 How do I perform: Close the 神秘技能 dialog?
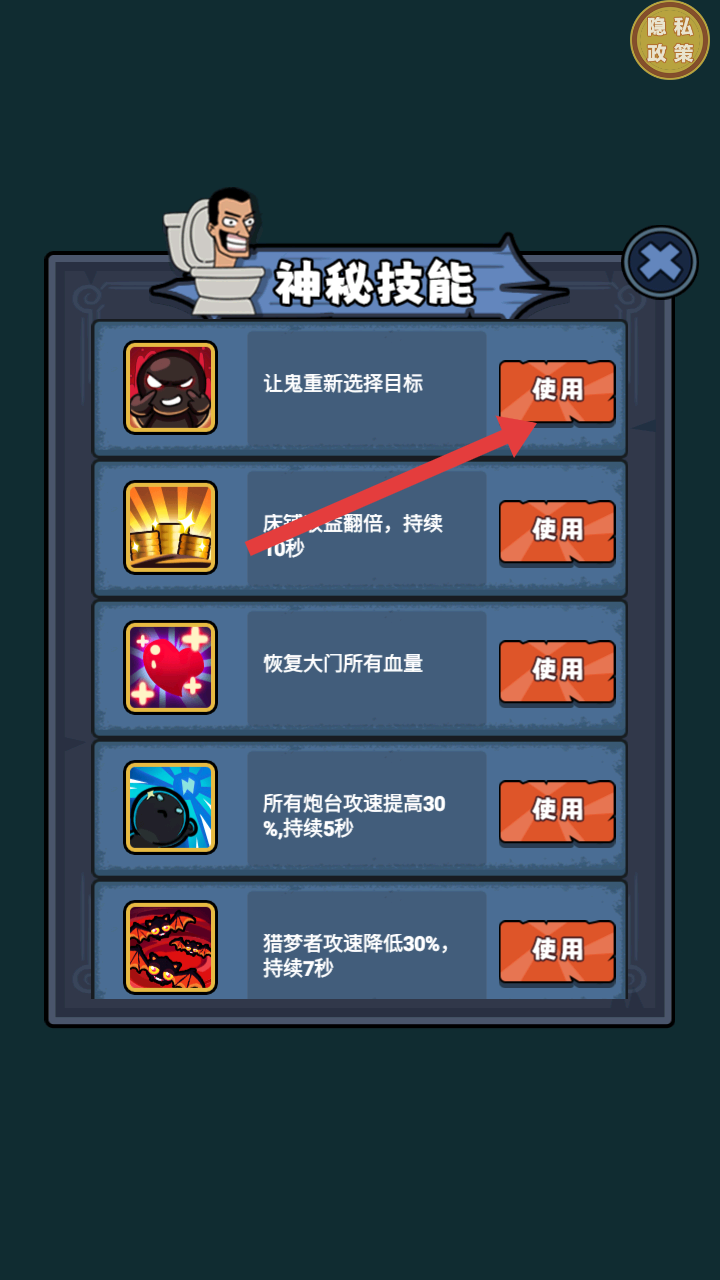[660, 262]
